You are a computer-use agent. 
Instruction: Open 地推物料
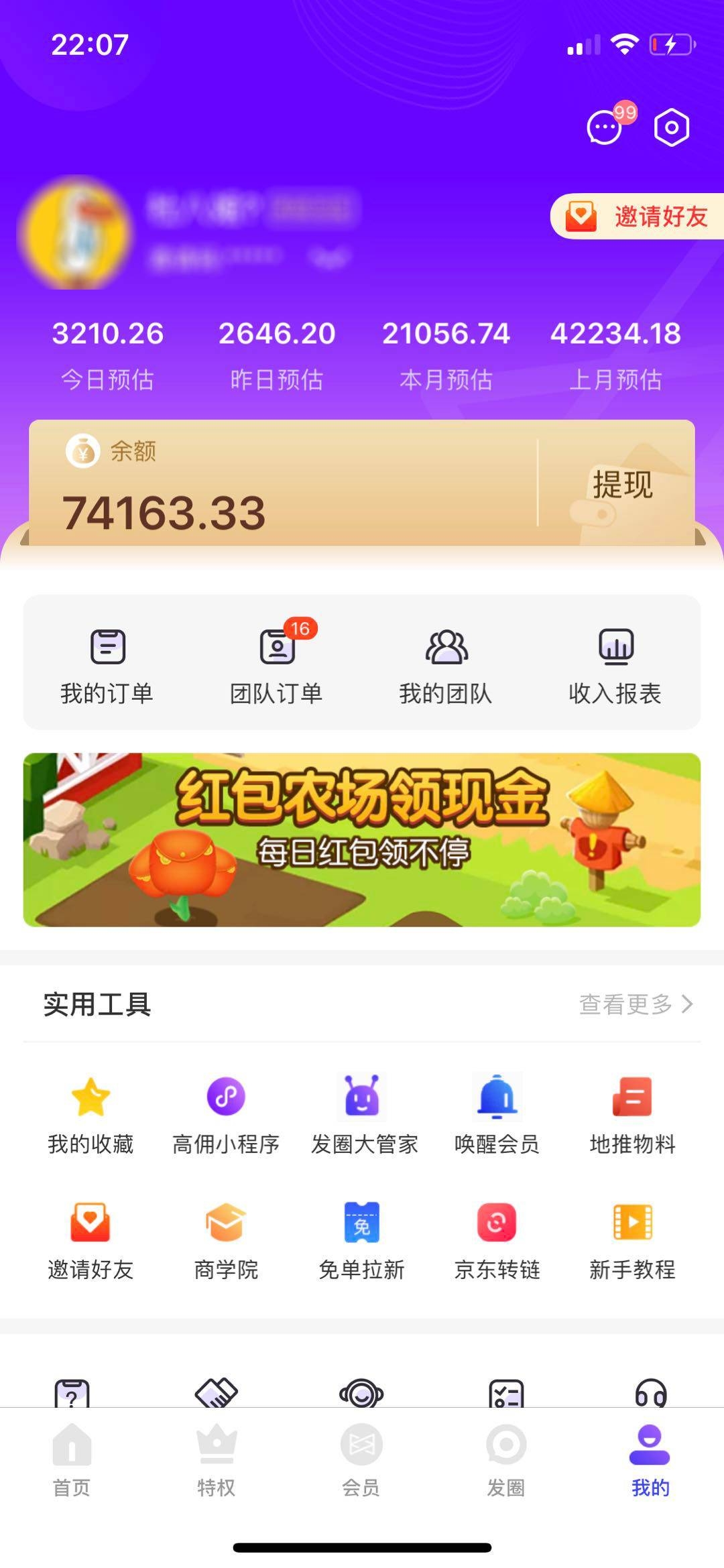tap(632, 1115)
